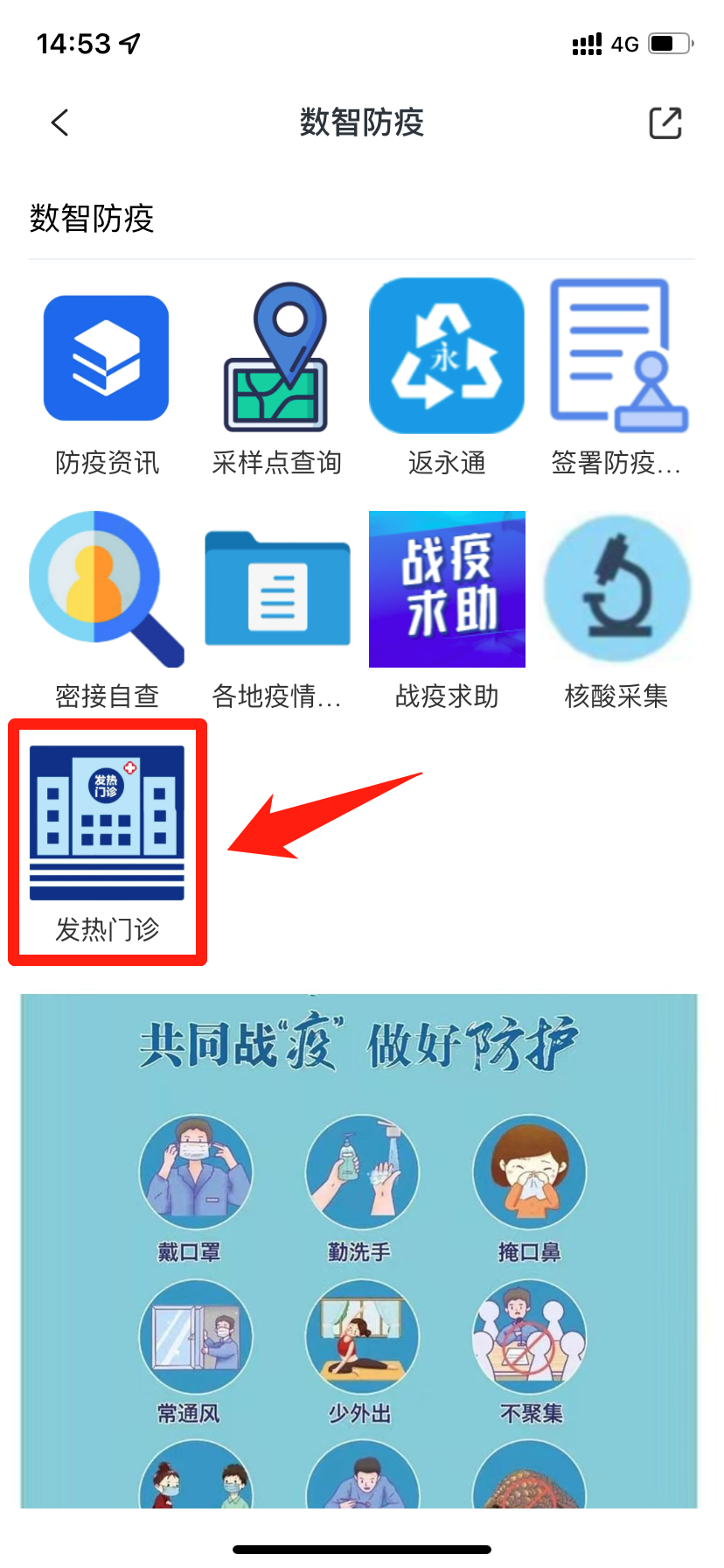Go back using the top-left arrow
The image size is (724, 1568).
tap(59, 122)
